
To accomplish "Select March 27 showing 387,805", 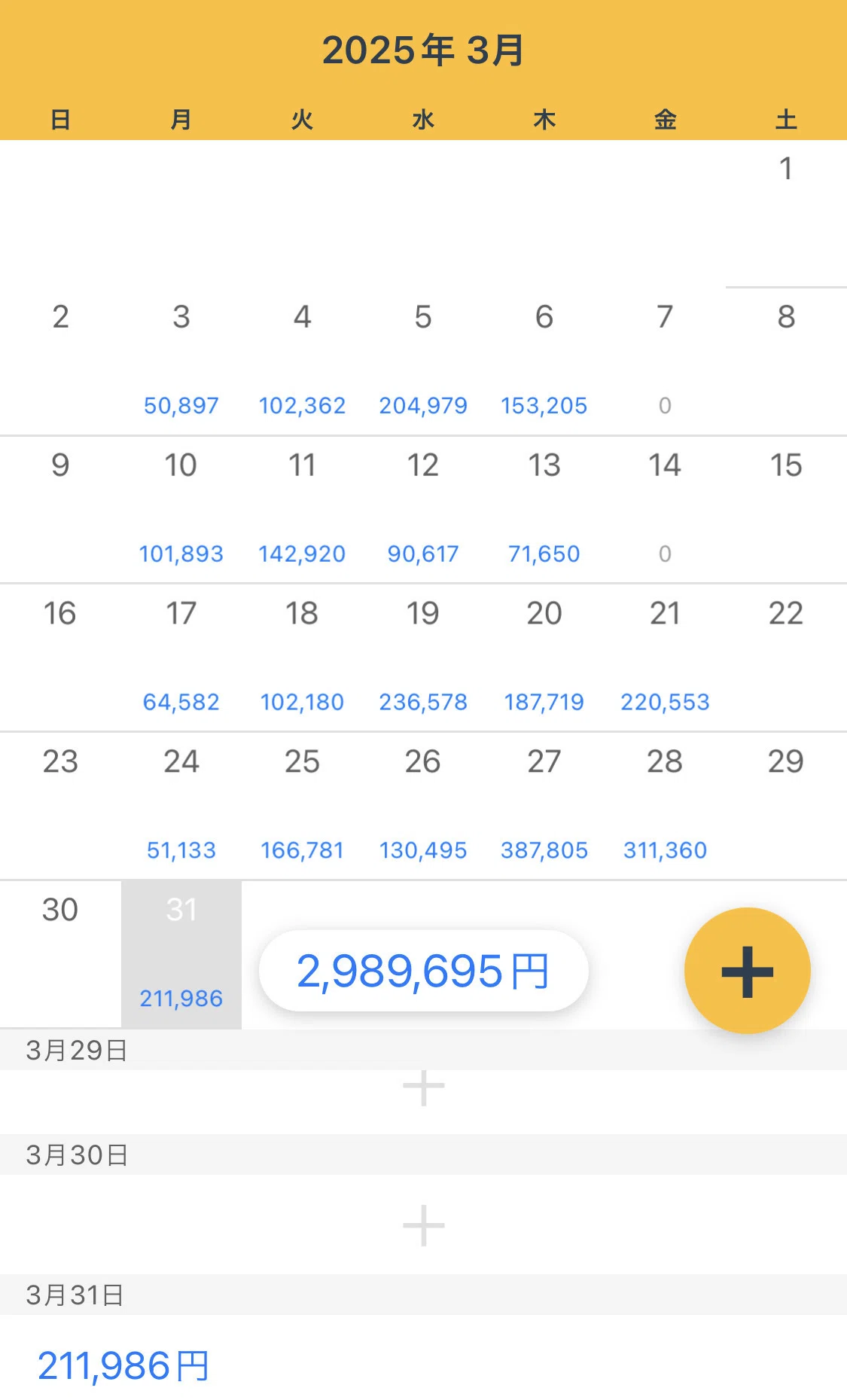I will coord(544,806).
